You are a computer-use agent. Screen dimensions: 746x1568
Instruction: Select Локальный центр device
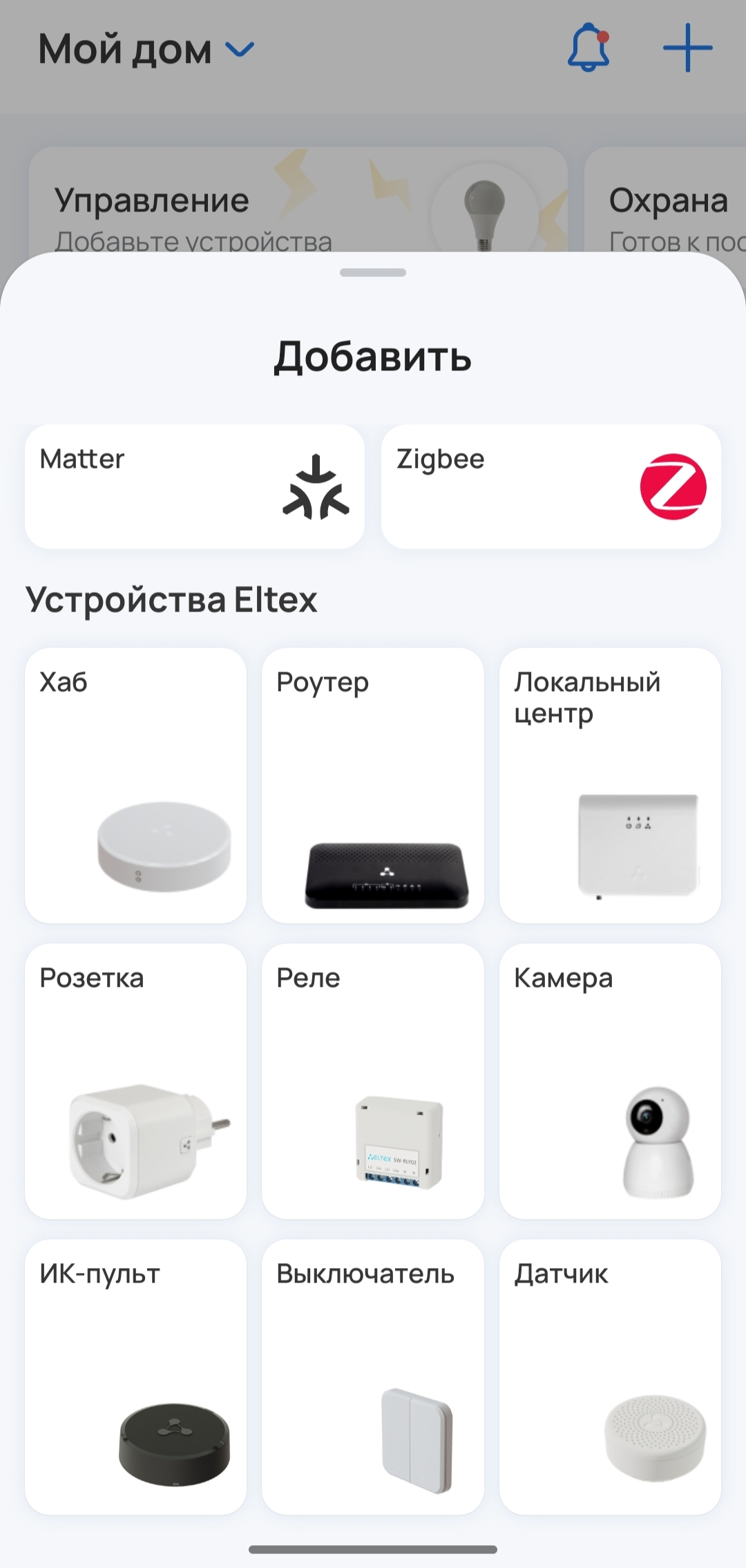pos(609,785)
